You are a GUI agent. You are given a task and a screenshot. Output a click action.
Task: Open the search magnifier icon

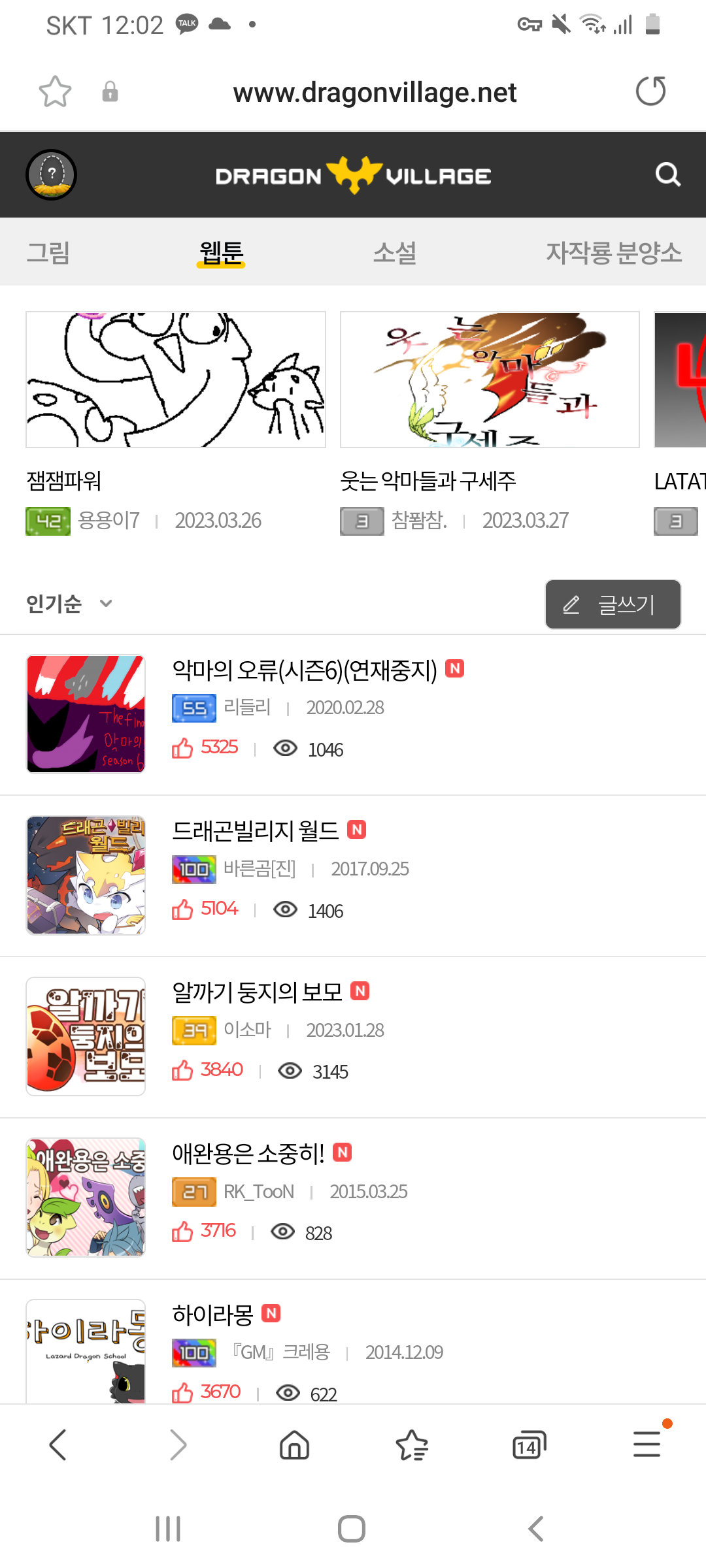click(x=667, y=174)
